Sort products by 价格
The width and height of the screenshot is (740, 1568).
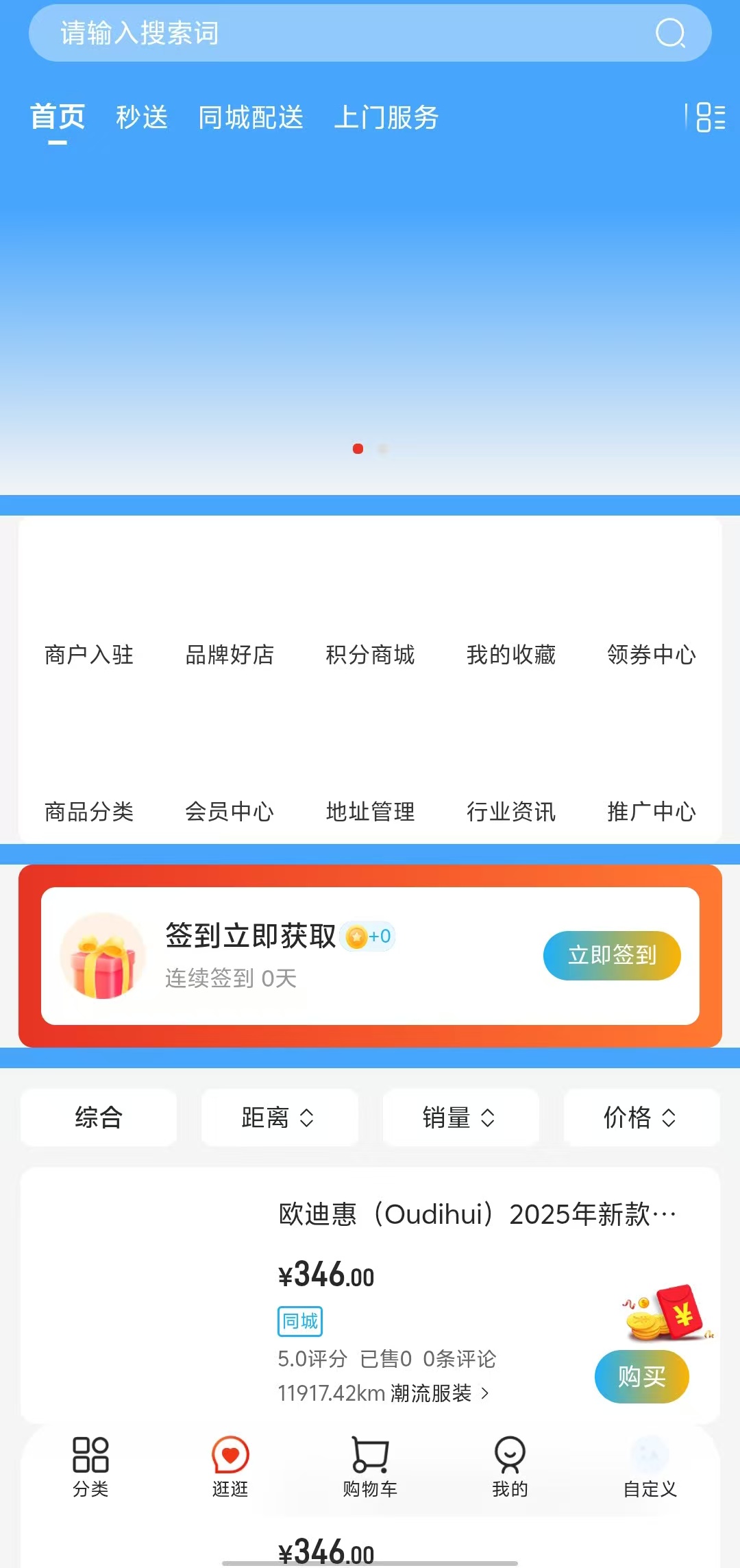point(641,1118)
